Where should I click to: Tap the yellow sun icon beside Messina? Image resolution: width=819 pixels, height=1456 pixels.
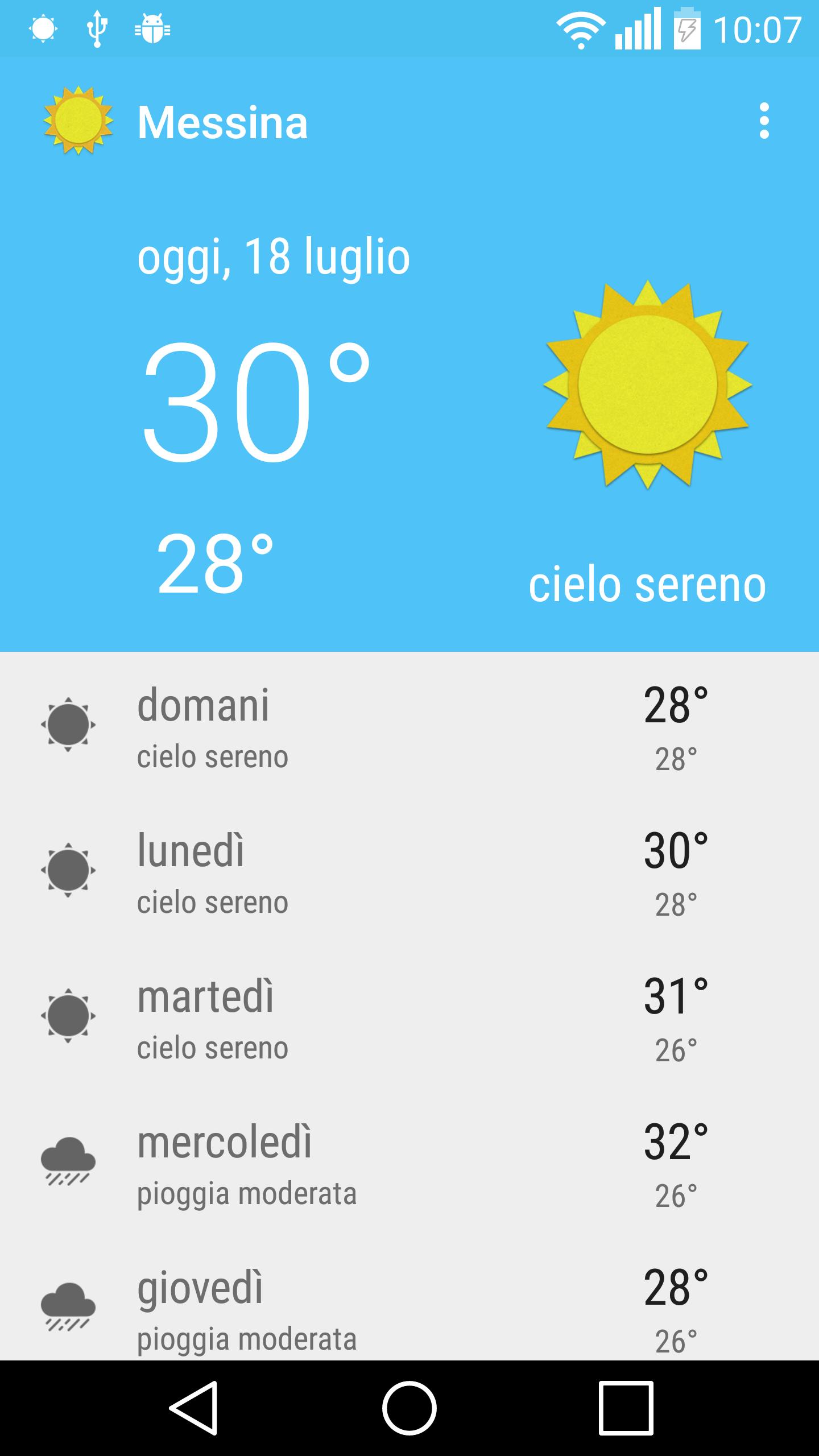coord(80,119)
